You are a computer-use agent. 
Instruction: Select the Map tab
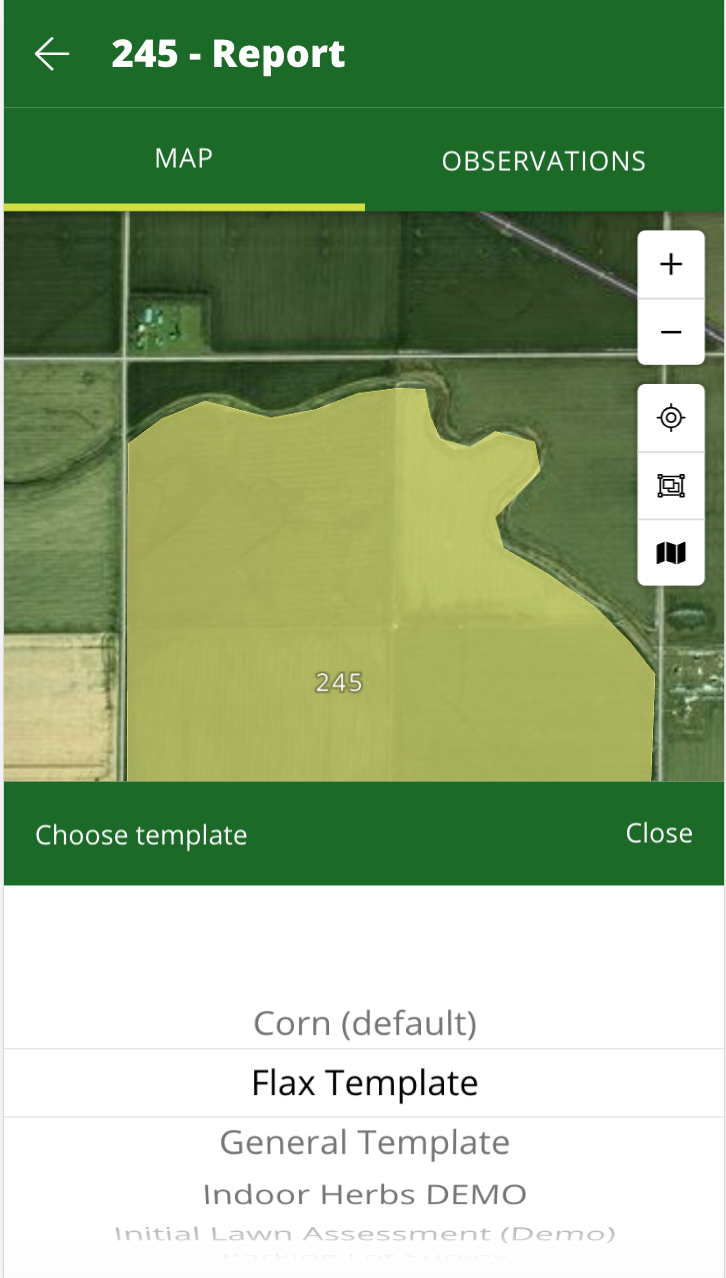click(x=184, y=159)
